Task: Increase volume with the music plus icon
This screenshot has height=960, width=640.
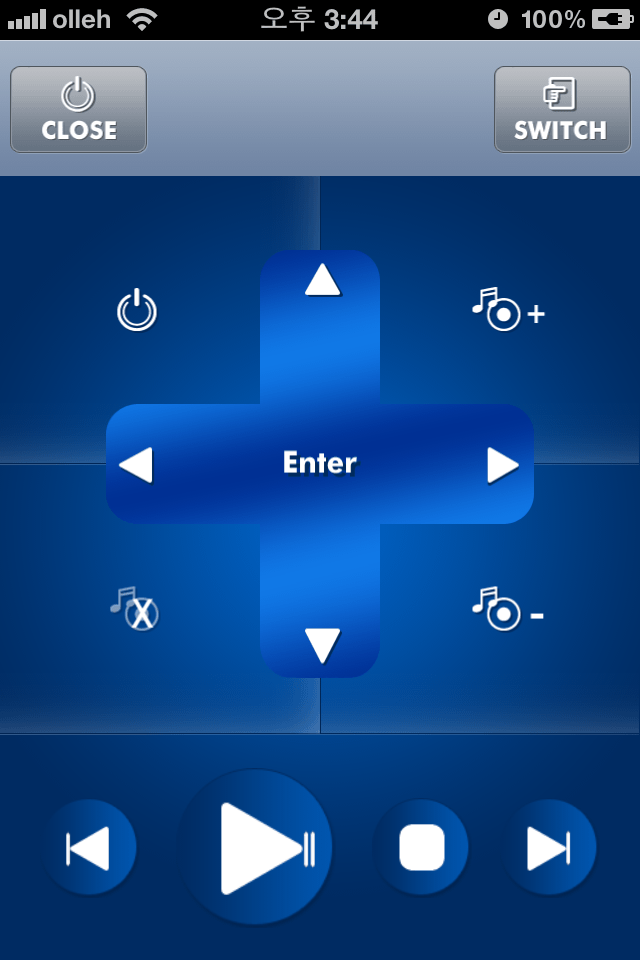Action: (507, 311)
